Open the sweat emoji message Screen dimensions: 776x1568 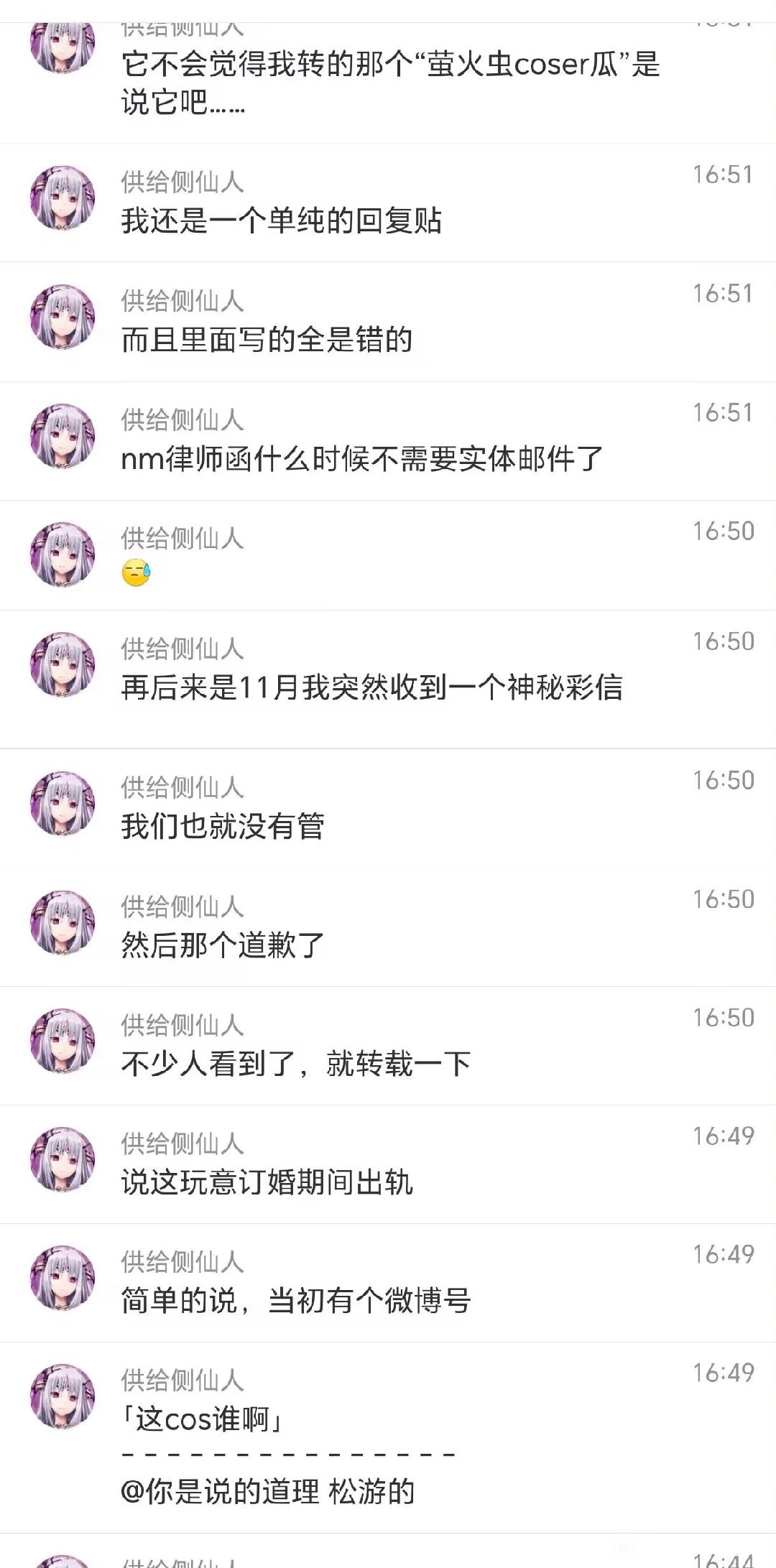tap(137, 573)
